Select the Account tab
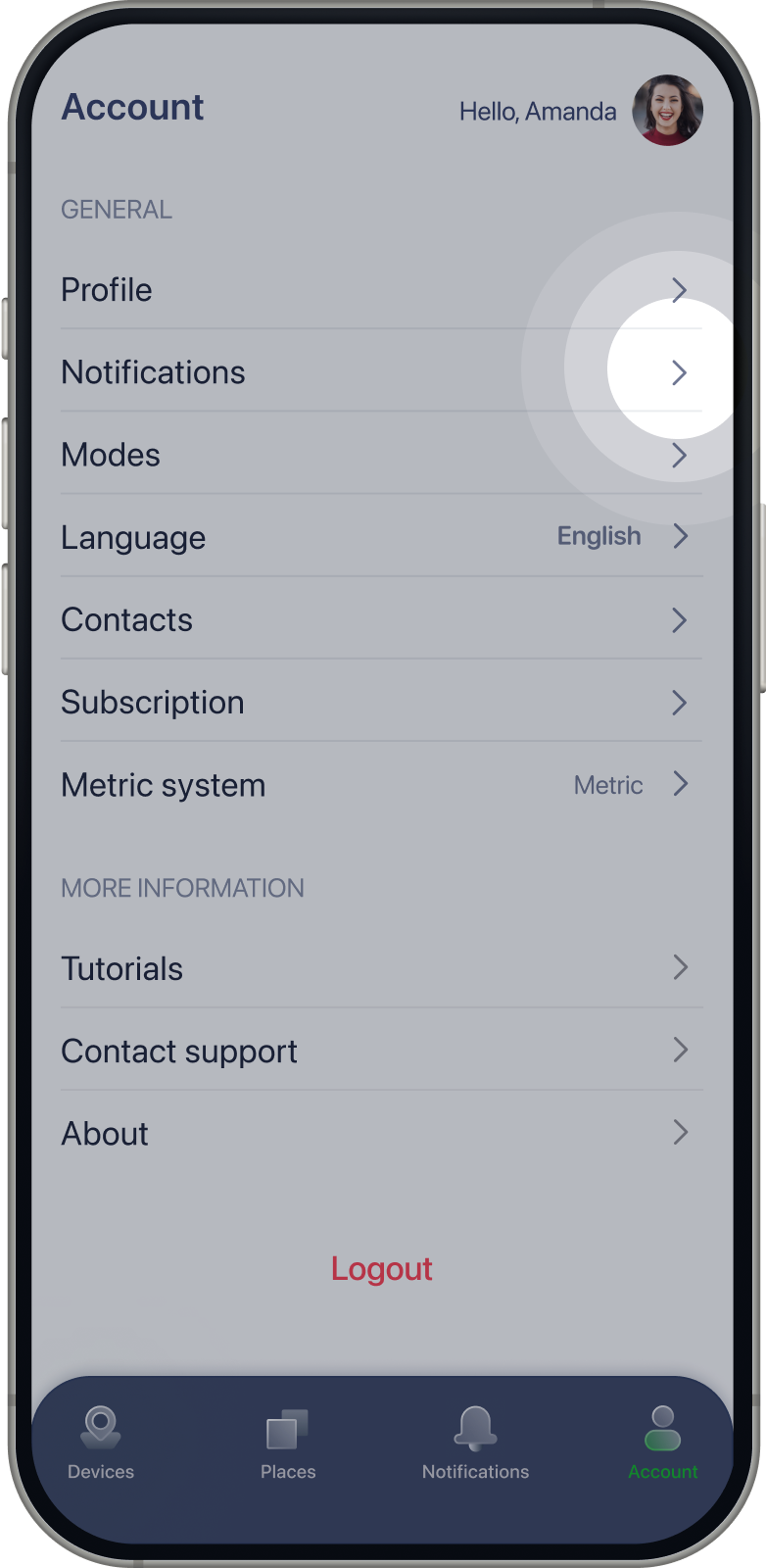The image size is (766, 1568). (663, 1443)
